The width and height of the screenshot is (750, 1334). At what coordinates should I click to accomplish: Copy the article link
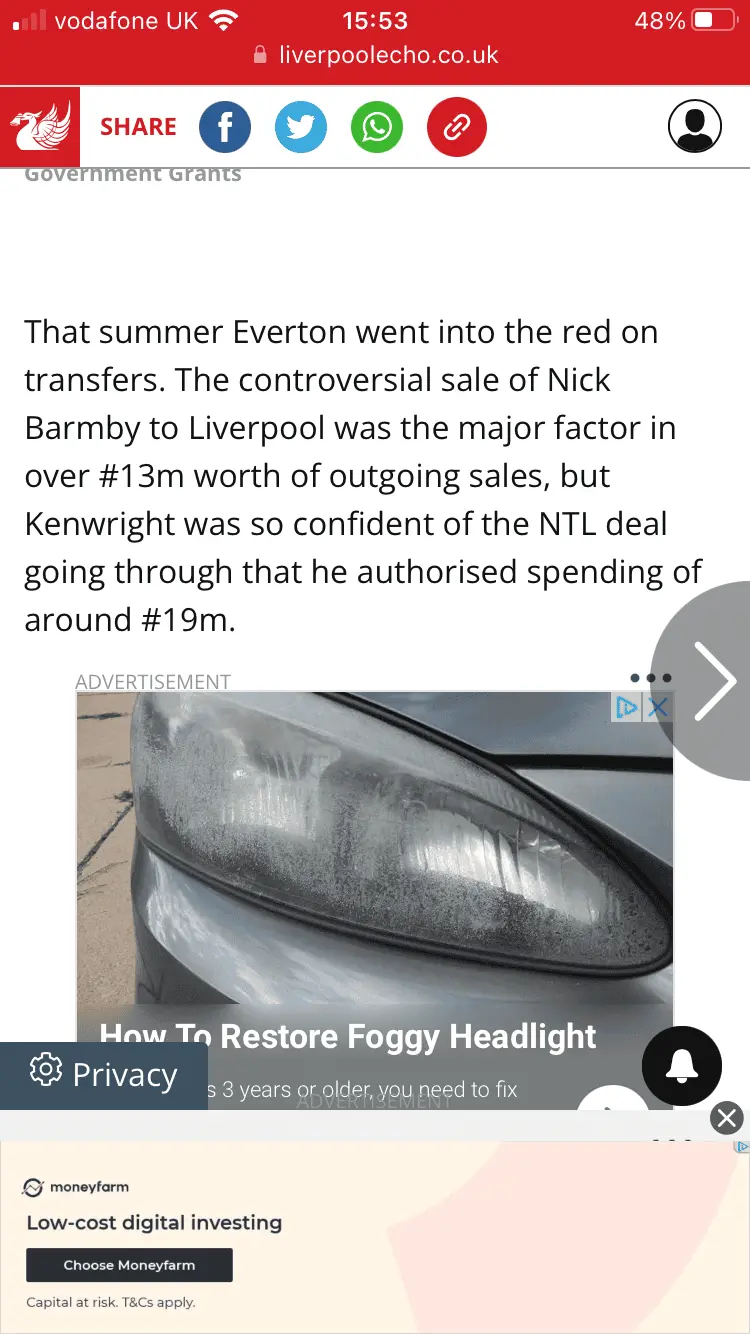point(456,127)
